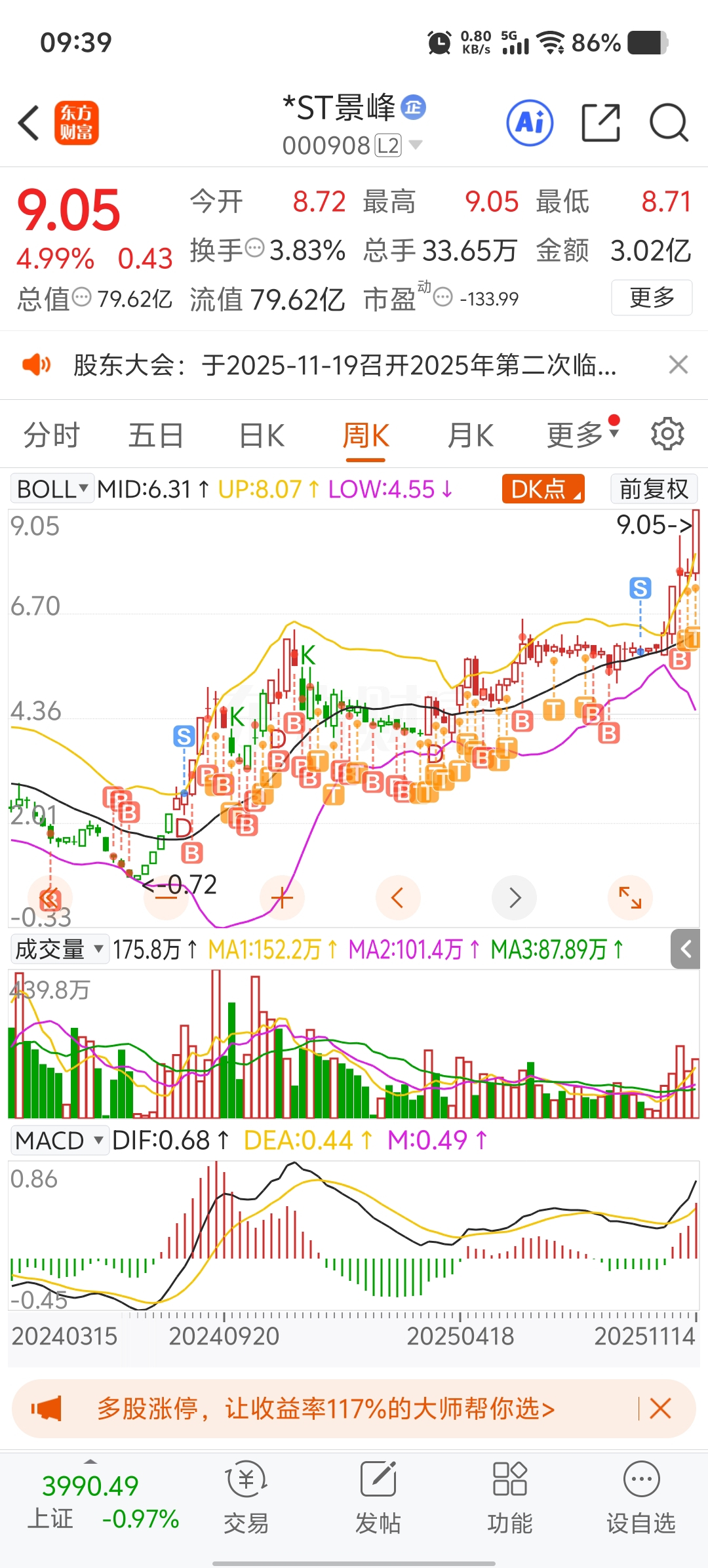Go back using the top-left arrow
The image size is (708, 1568).
point(29,123)
